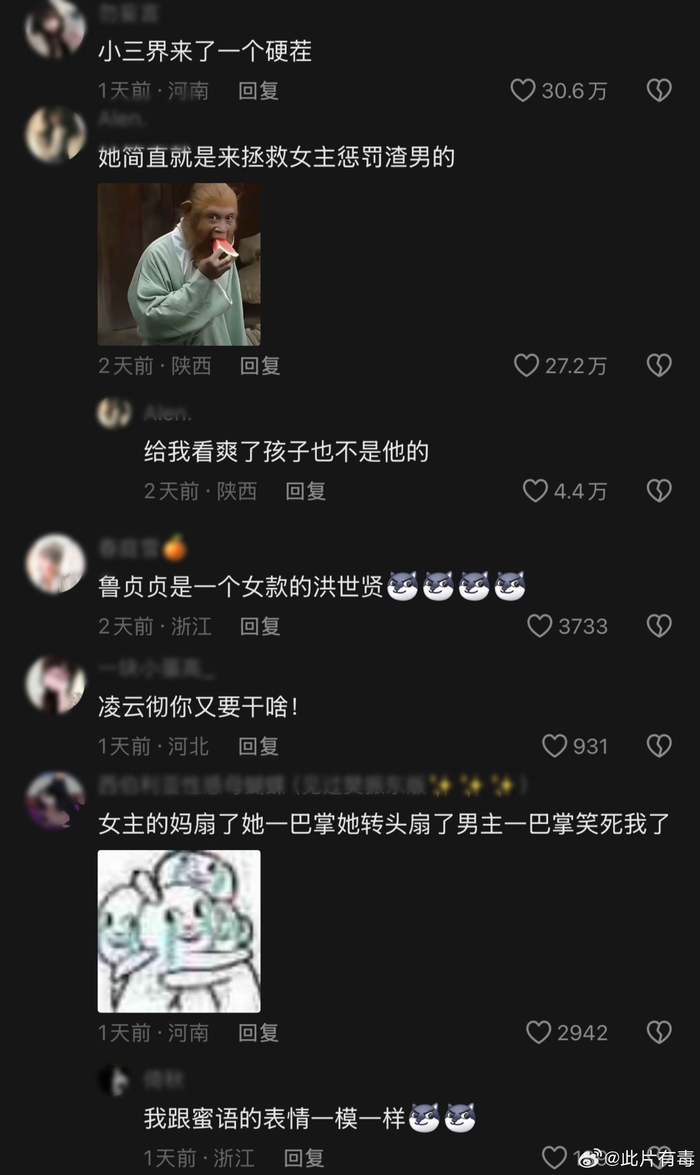Reply to the comment about 女主的妈扇了她一巴掌
Viewport: 700px width, 1175px height.
pyautogui.click(x=258, y=1032)
